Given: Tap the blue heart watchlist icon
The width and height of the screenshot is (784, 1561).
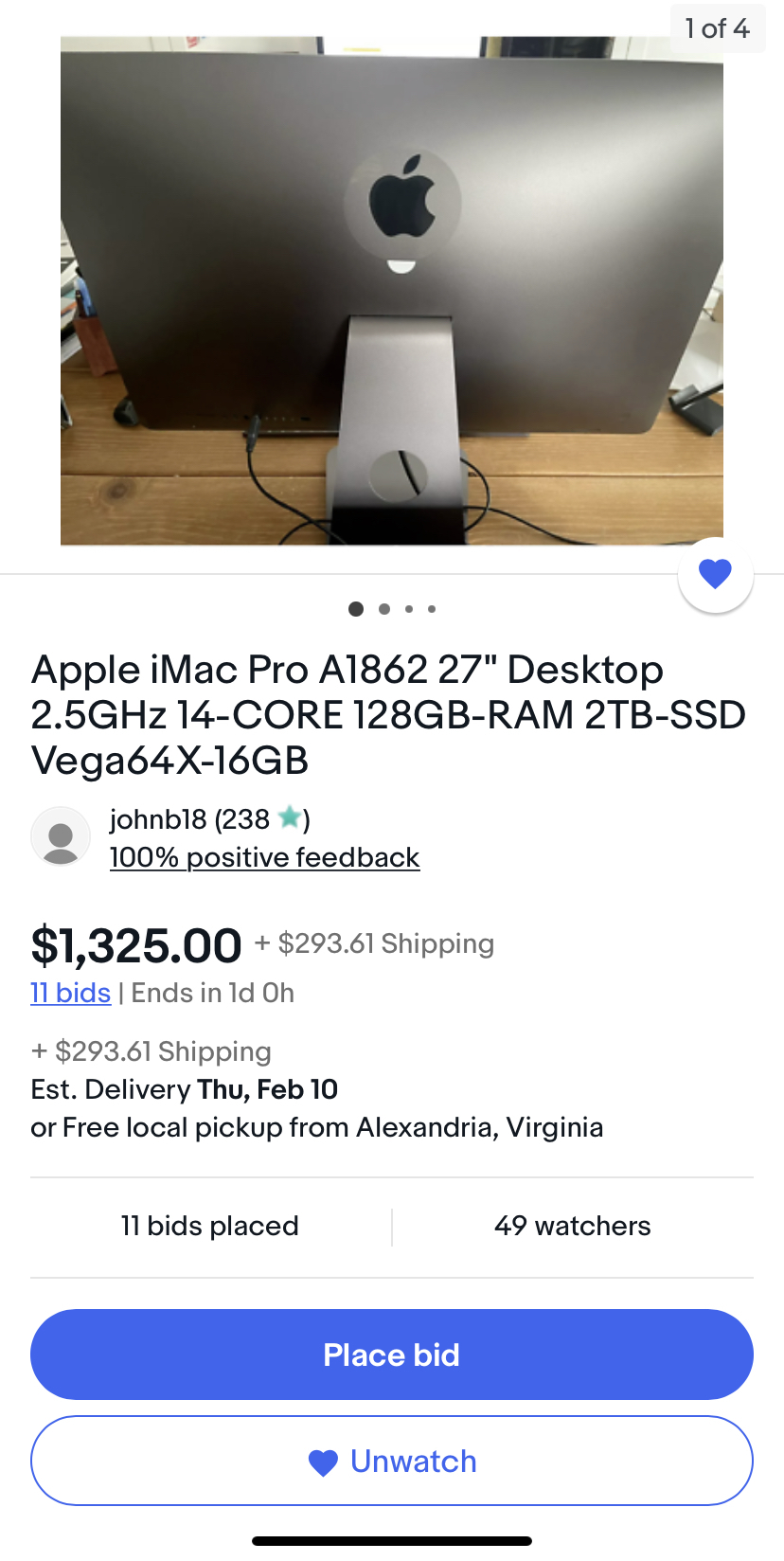Looking at the screenshot, I should coord(715,574).
